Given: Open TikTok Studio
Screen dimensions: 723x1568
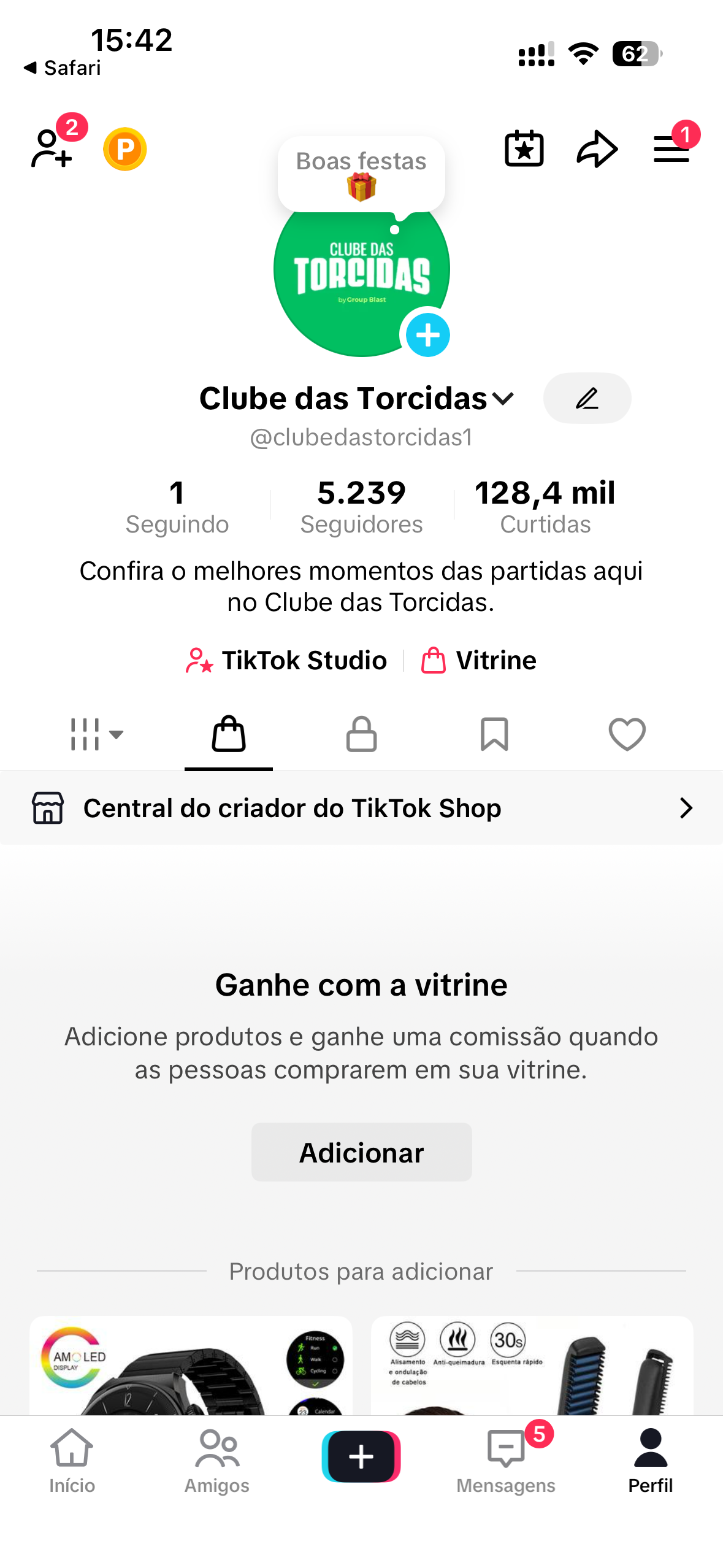Looking at the screenshot, I should tap(287, 661).
